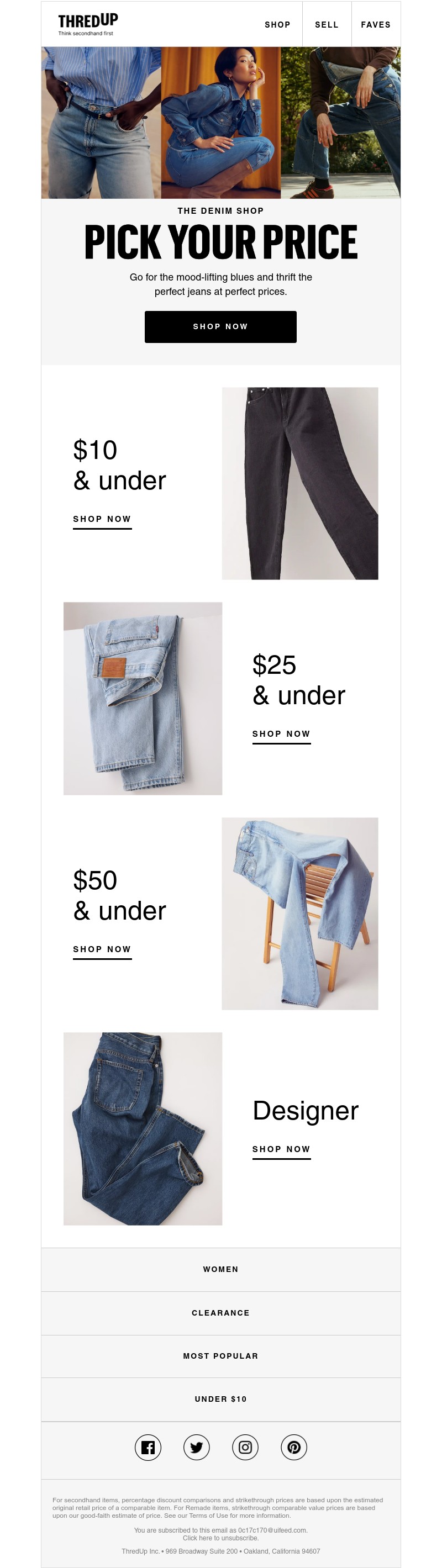Viewport: 442px width, 1568px height.
Task: Visit the Facebook page icon
Action: point(148,1448)
